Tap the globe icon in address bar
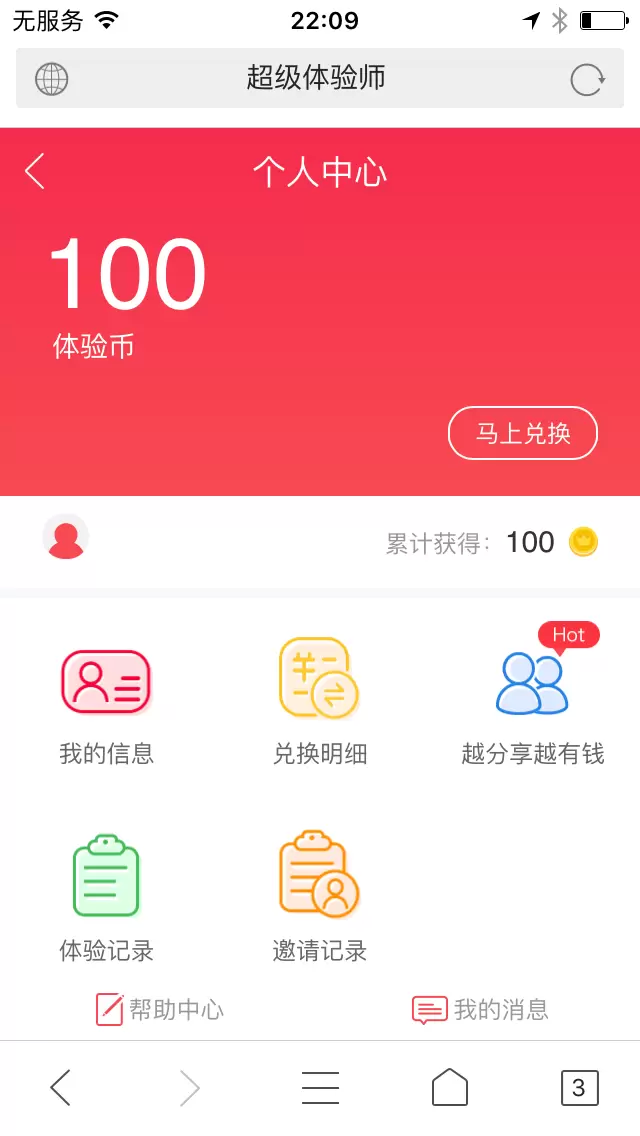 pos(52,79)
